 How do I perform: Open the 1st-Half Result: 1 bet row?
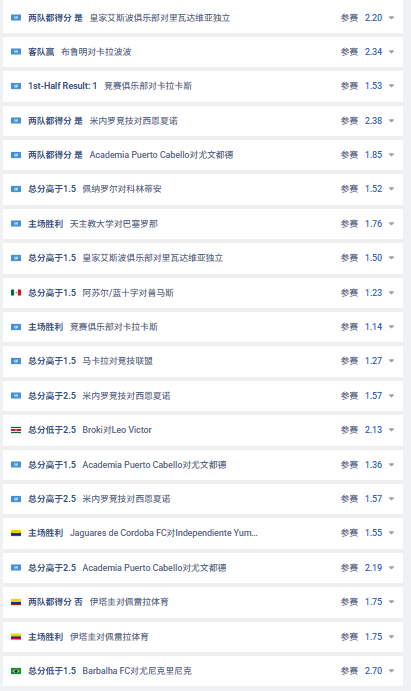point(203,86)
